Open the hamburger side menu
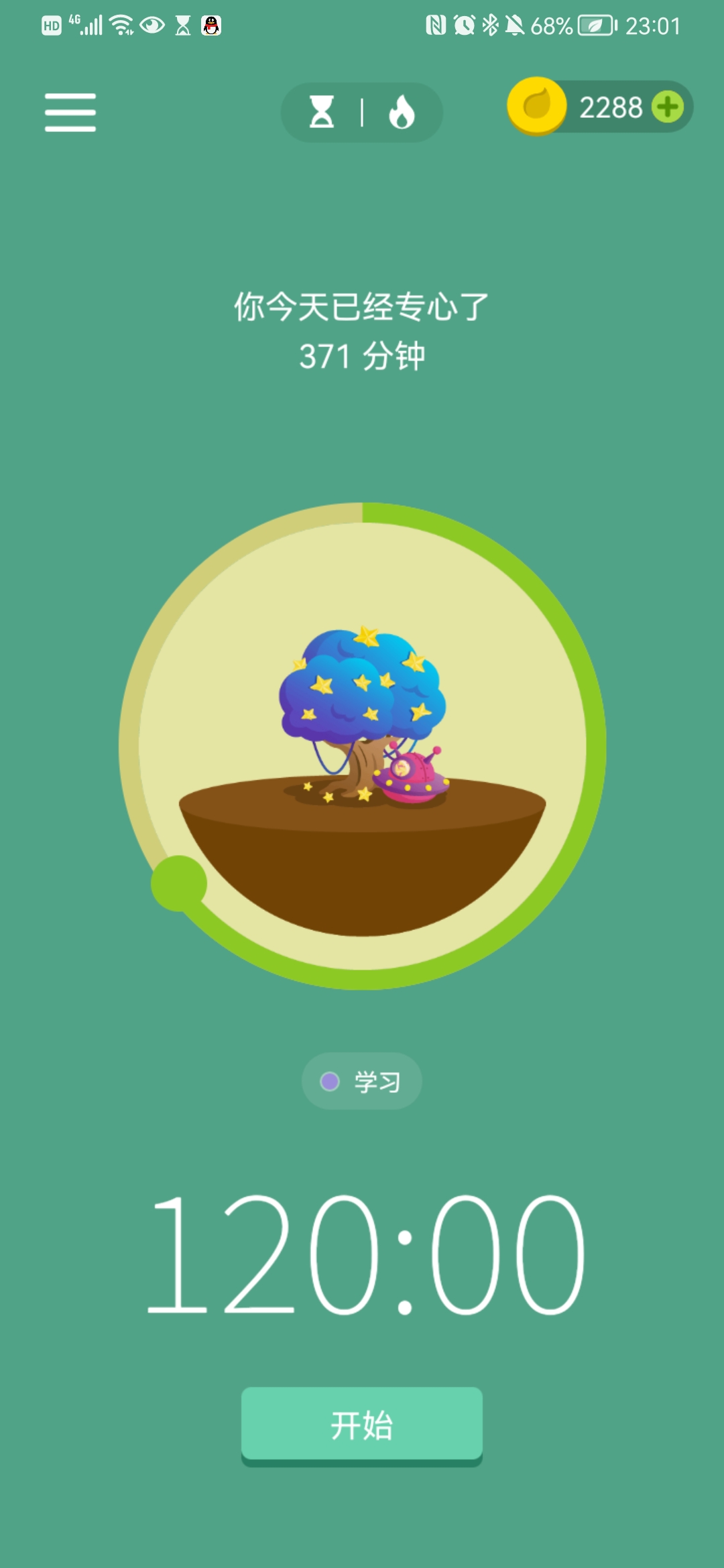724x1568 pixels. point(70,112)
